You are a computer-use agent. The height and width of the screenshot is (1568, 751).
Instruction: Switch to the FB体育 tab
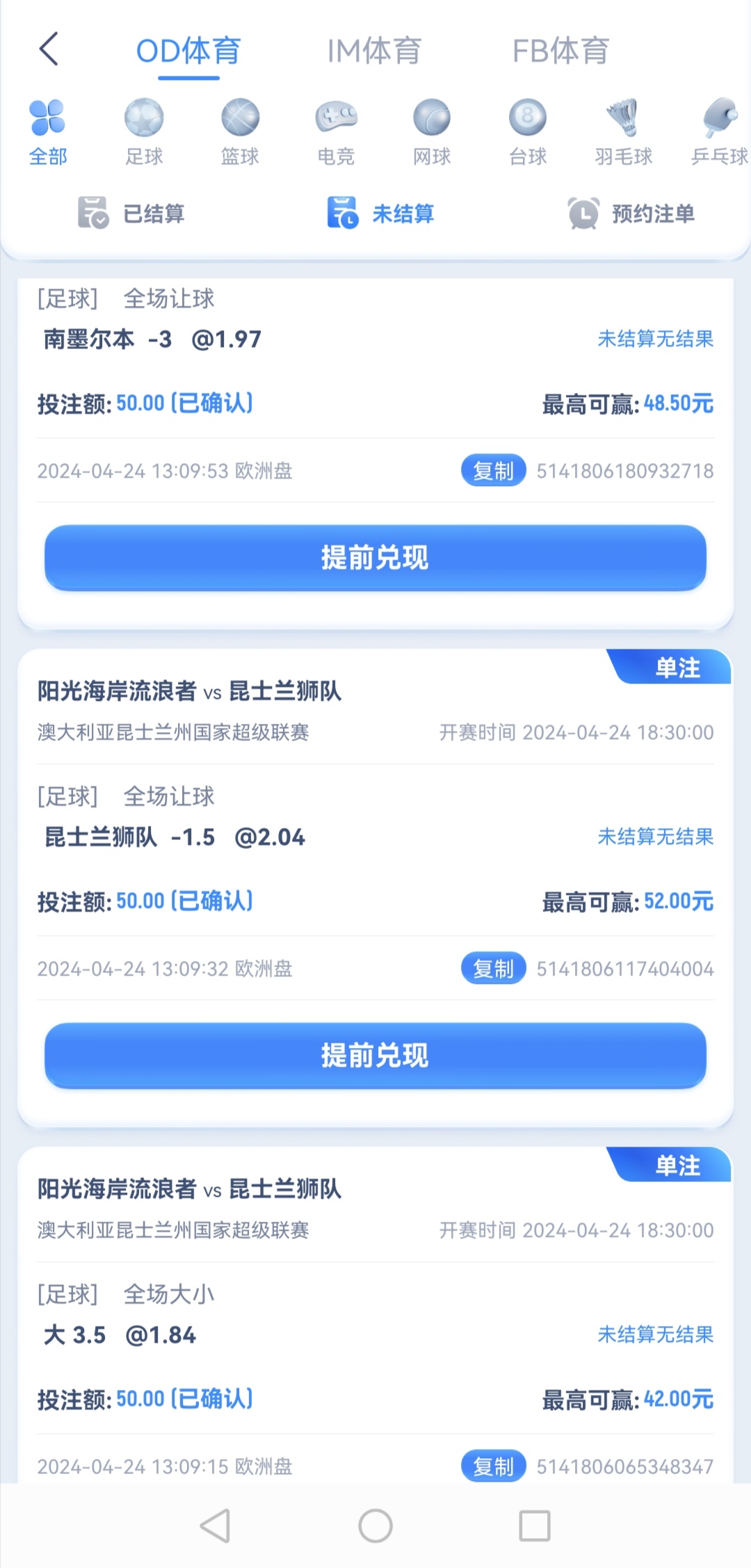click(560, 51)
